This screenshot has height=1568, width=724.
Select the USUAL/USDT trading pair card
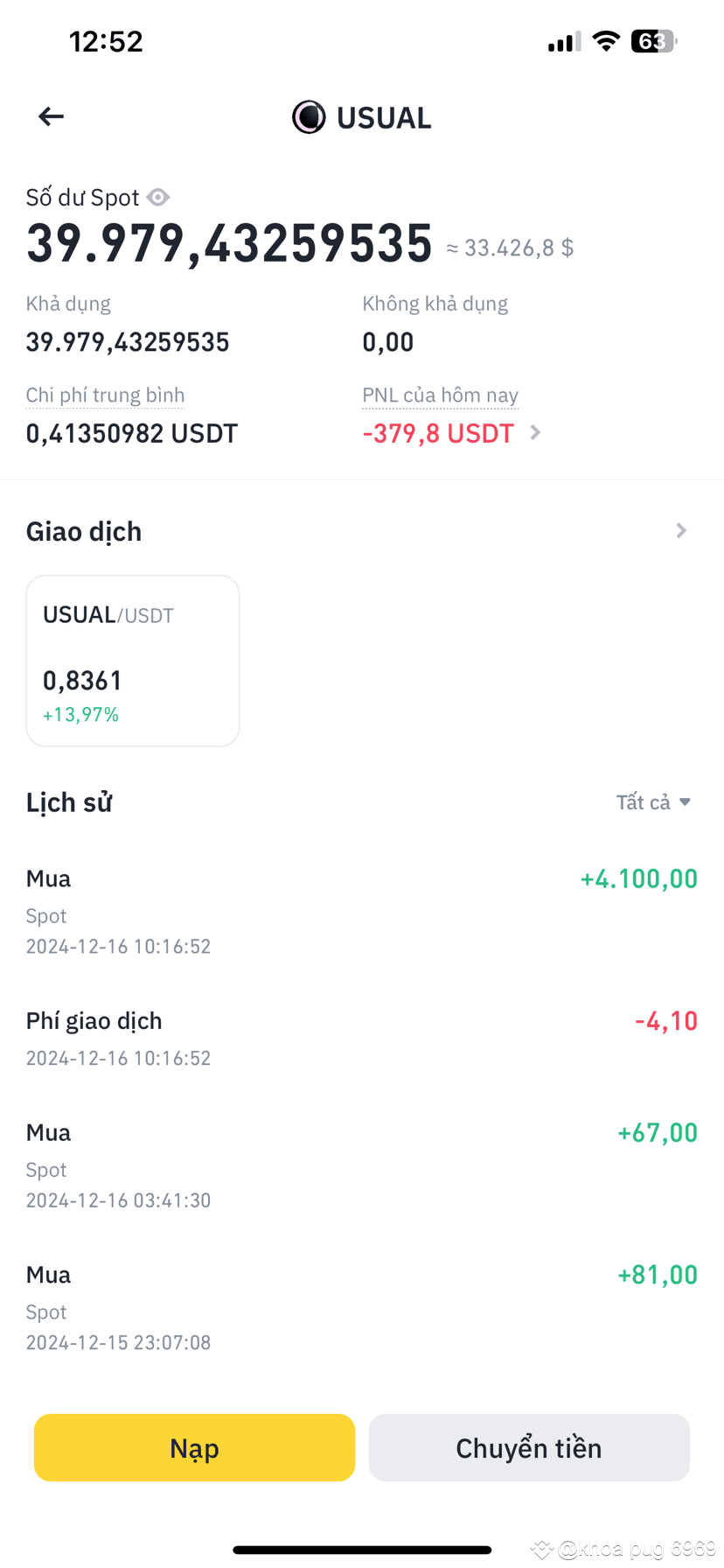[x=132, y=661]
